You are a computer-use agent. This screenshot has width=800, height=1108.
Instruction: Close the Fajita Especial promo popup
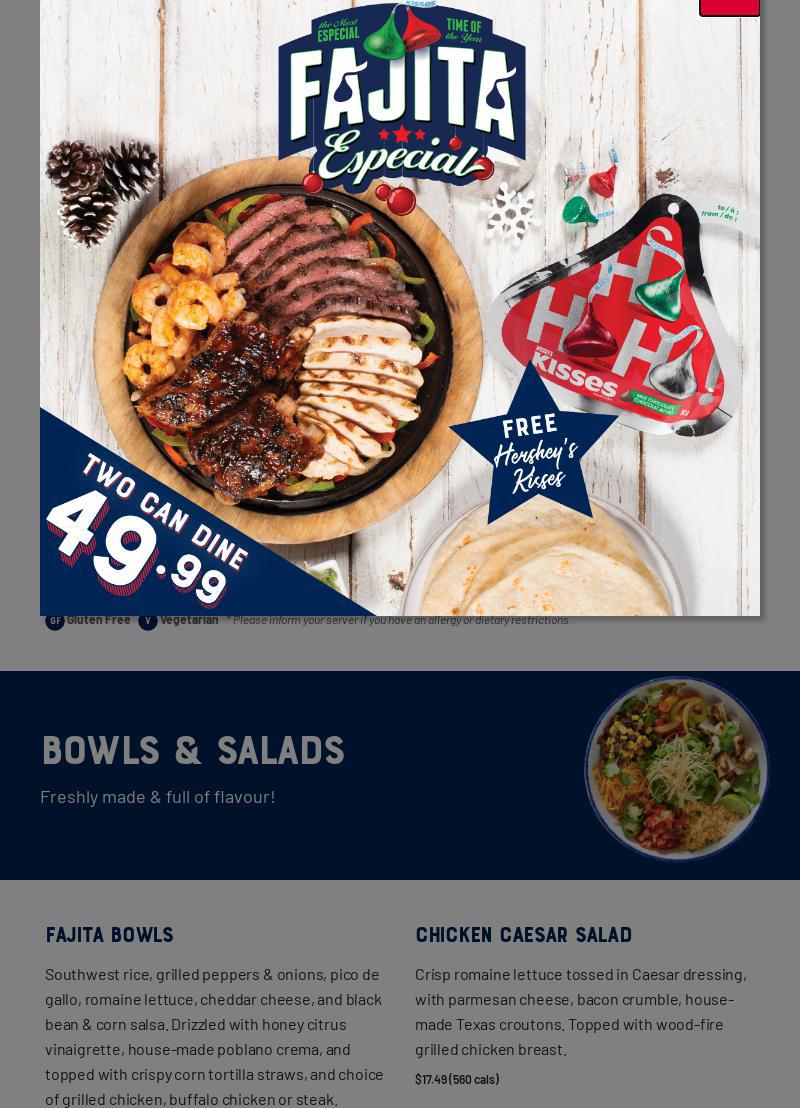click(729, 6)
